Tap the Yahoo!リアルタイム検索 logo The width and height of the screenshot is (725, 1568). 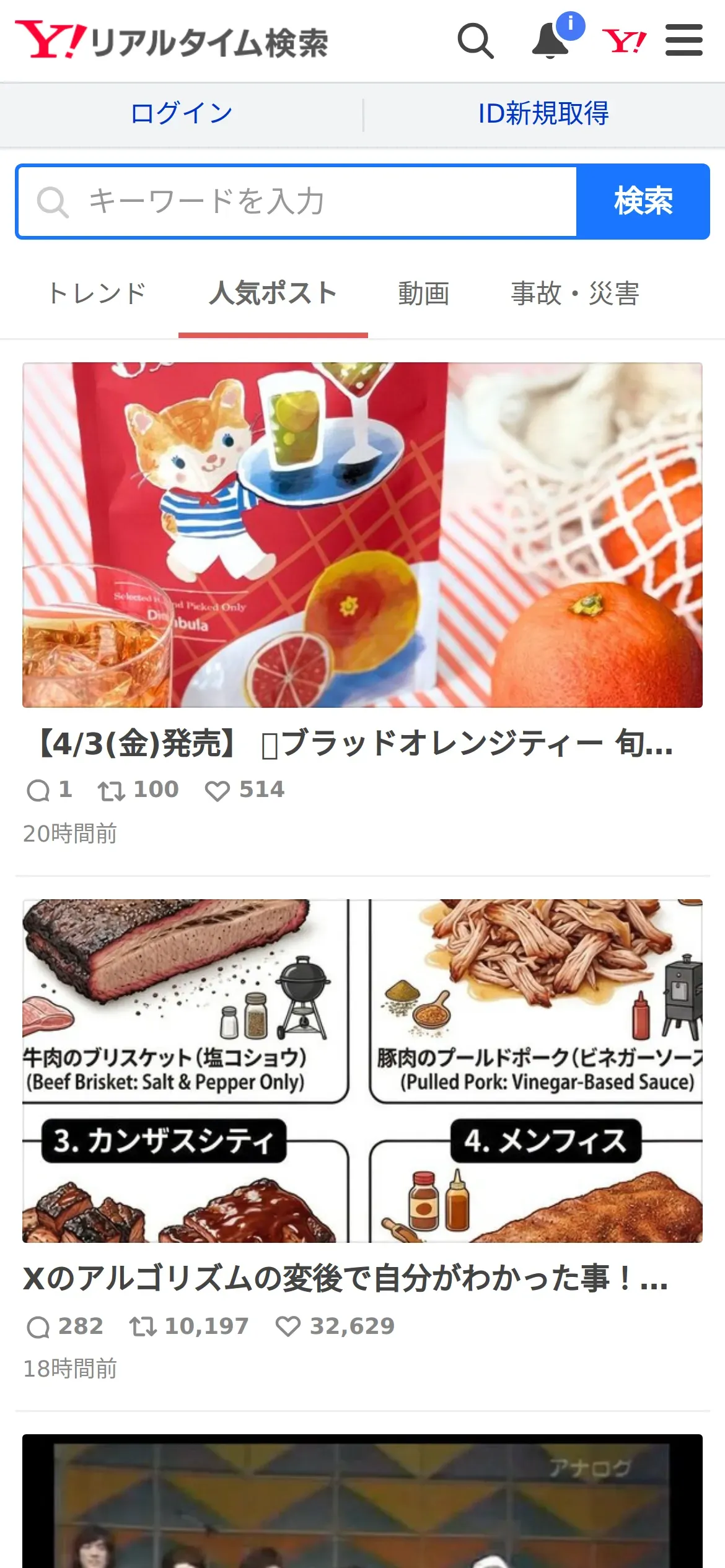point(172,41)
